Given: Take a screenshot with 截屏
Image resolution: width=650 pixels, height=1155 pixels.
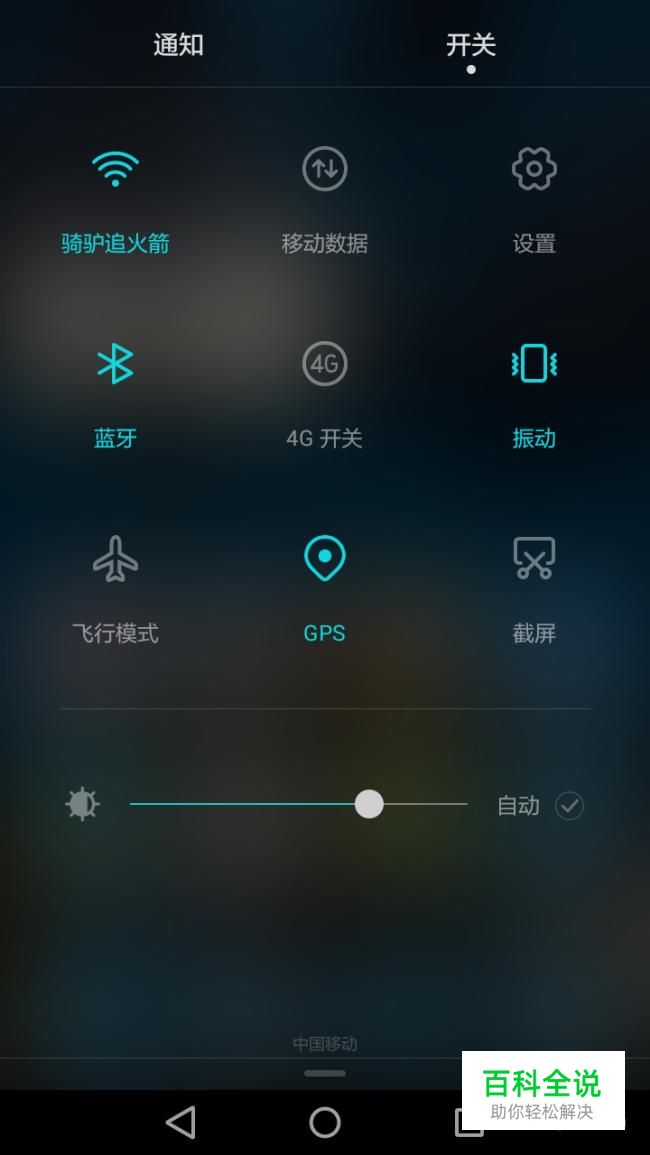Looking at the screenshot, I should point(534,559).
